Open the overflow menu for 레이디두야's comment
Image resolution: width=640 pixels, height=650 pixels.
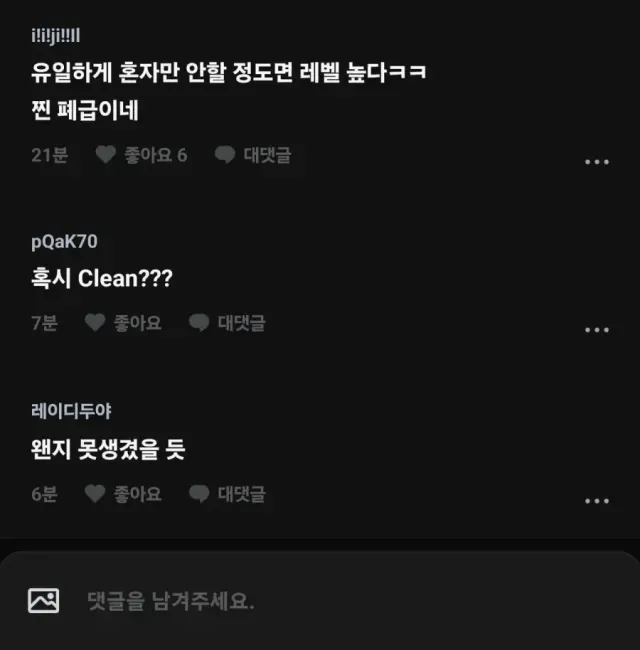tap(596, 501)
